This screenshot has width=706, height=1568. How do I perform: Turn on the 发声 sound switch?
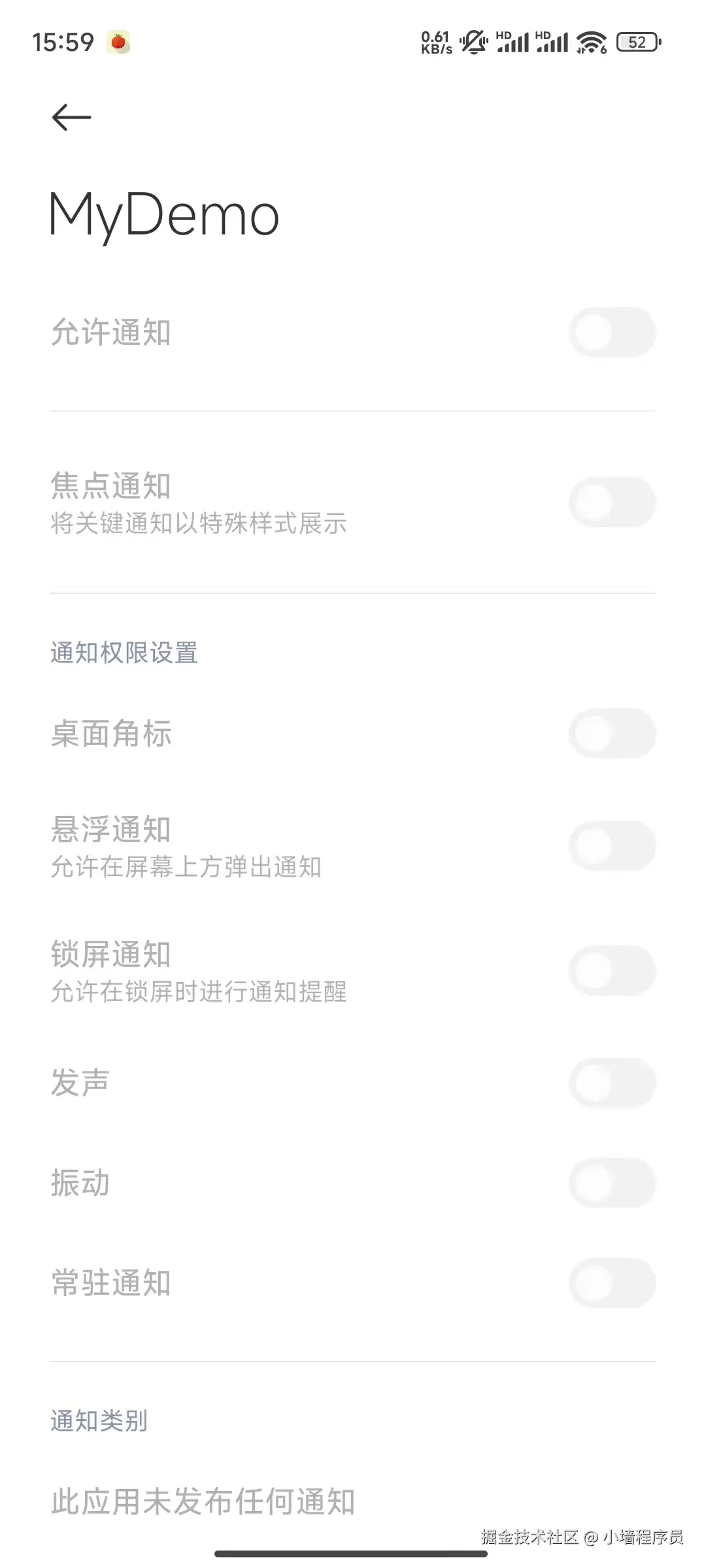pos(613,1082)
